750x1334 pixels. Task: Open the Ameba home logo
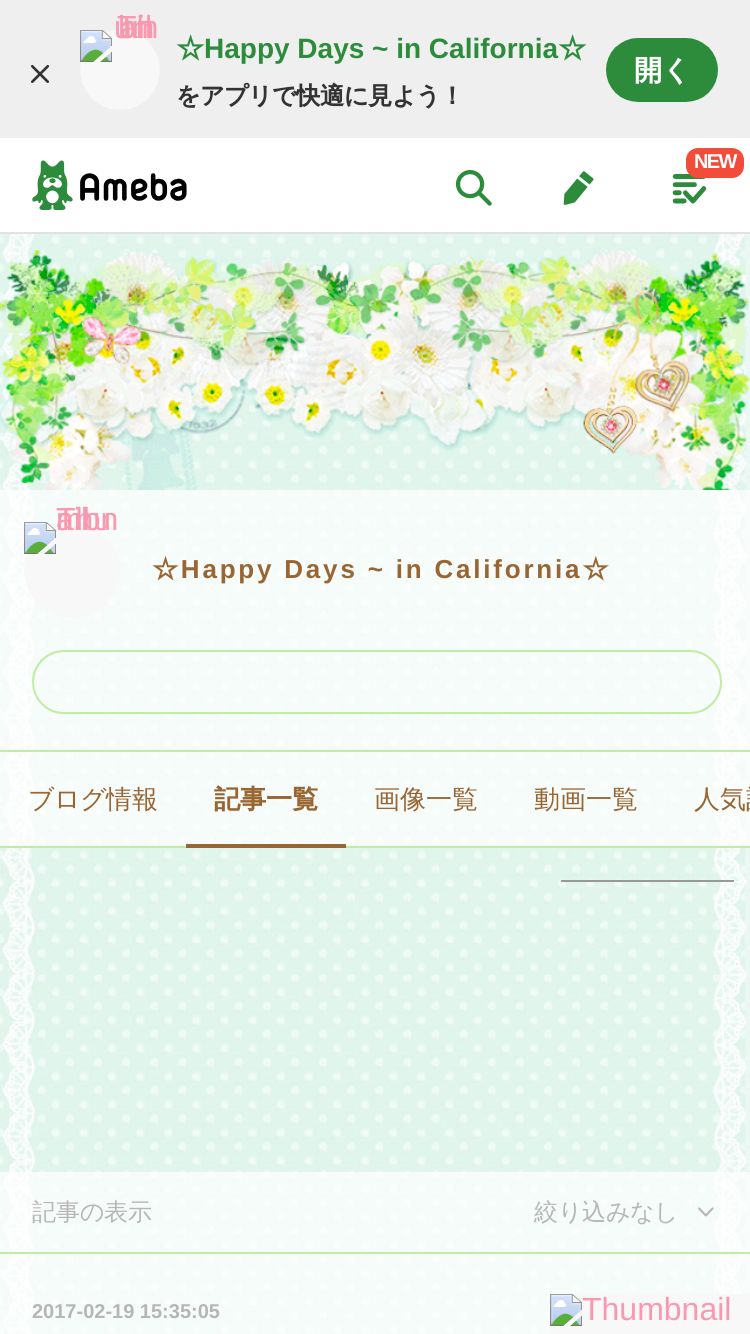pyautogui.click(x=110, y=186)
